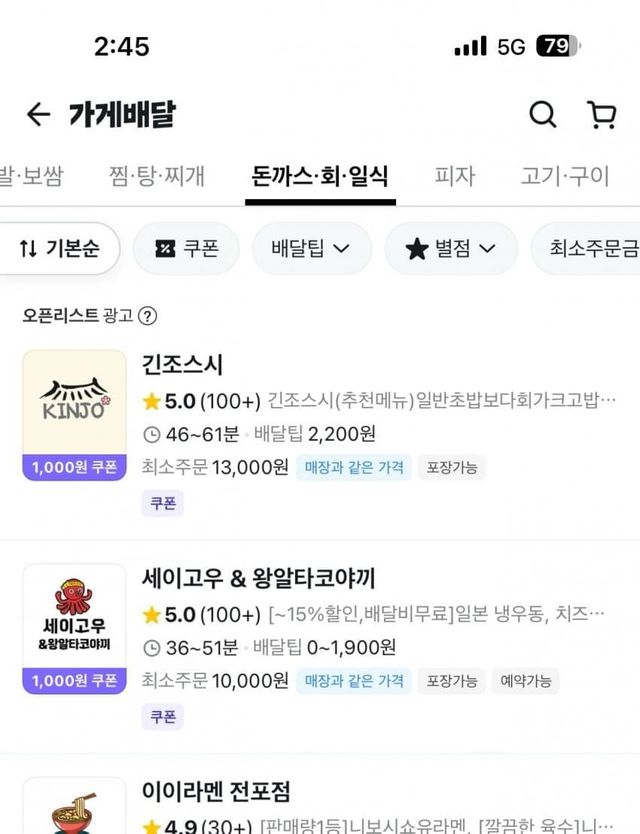Filter by 쿠폰 chip

pos(186,249)
